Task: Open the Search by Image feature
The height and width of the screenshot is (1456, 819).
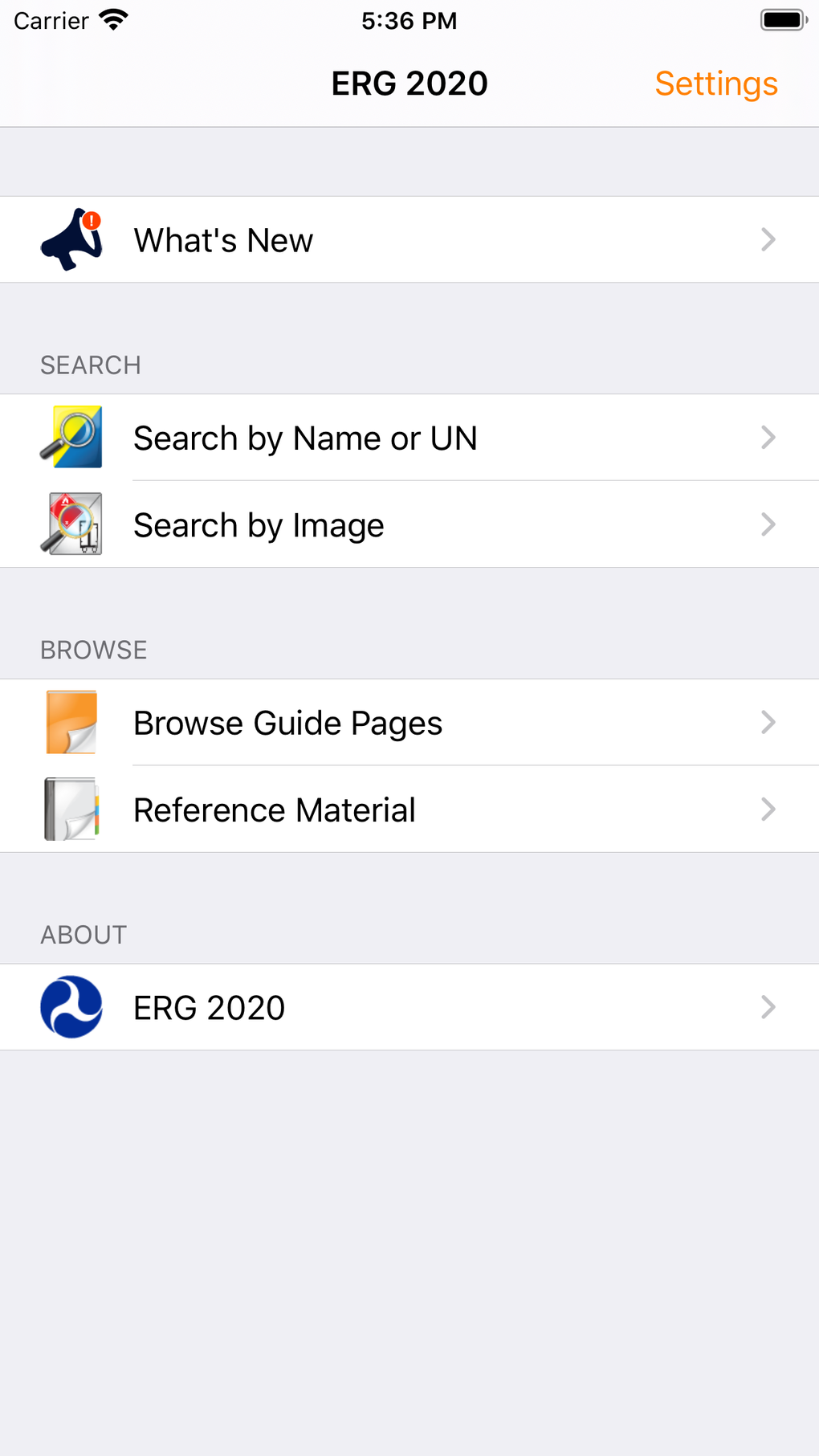Action: [x=258, y=524]
